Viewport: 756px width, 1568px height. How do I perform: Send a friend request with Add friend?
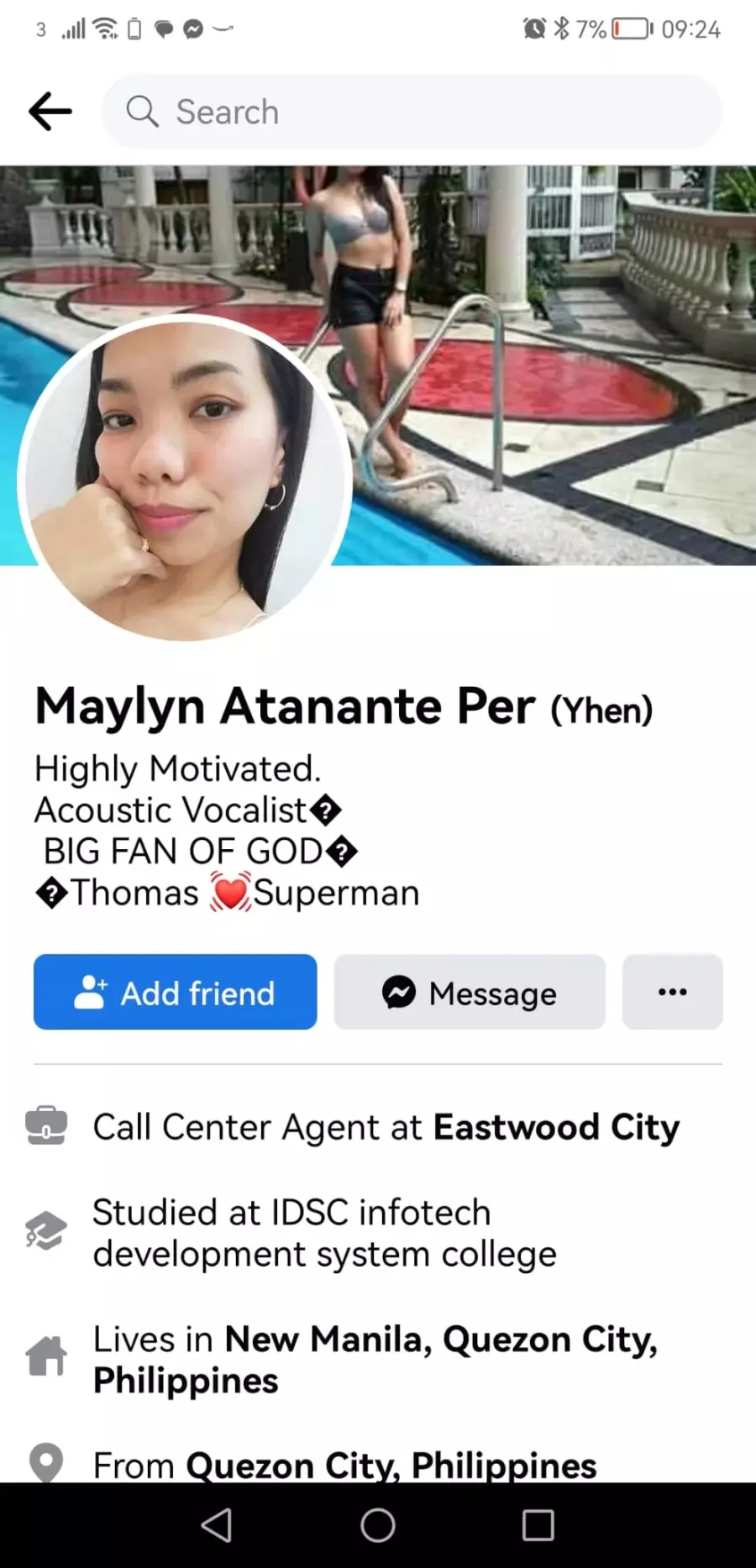(176, 992)
